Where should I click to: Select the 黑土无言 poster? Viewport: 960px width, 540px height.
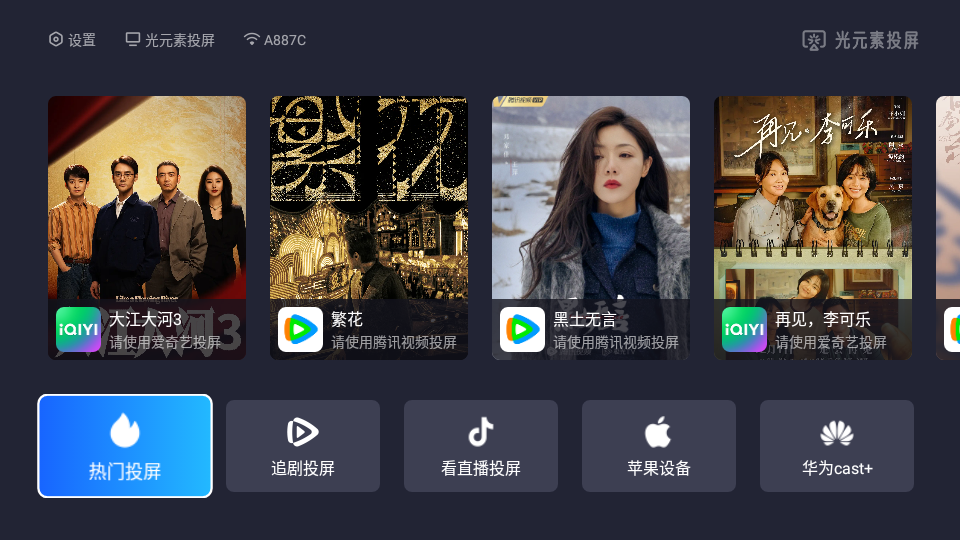click(591, 228)
